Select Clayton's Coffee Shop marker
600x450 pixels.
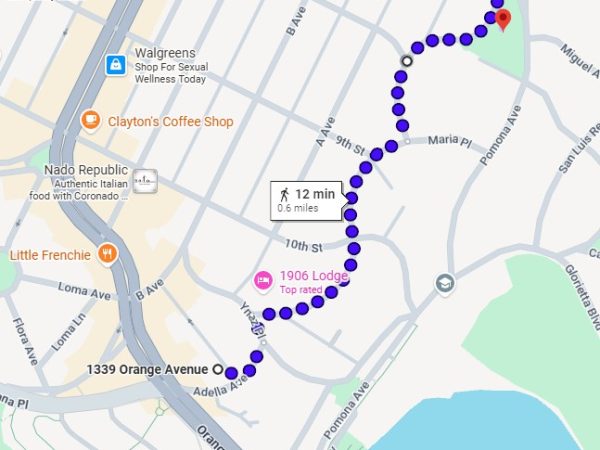[91, 121]
